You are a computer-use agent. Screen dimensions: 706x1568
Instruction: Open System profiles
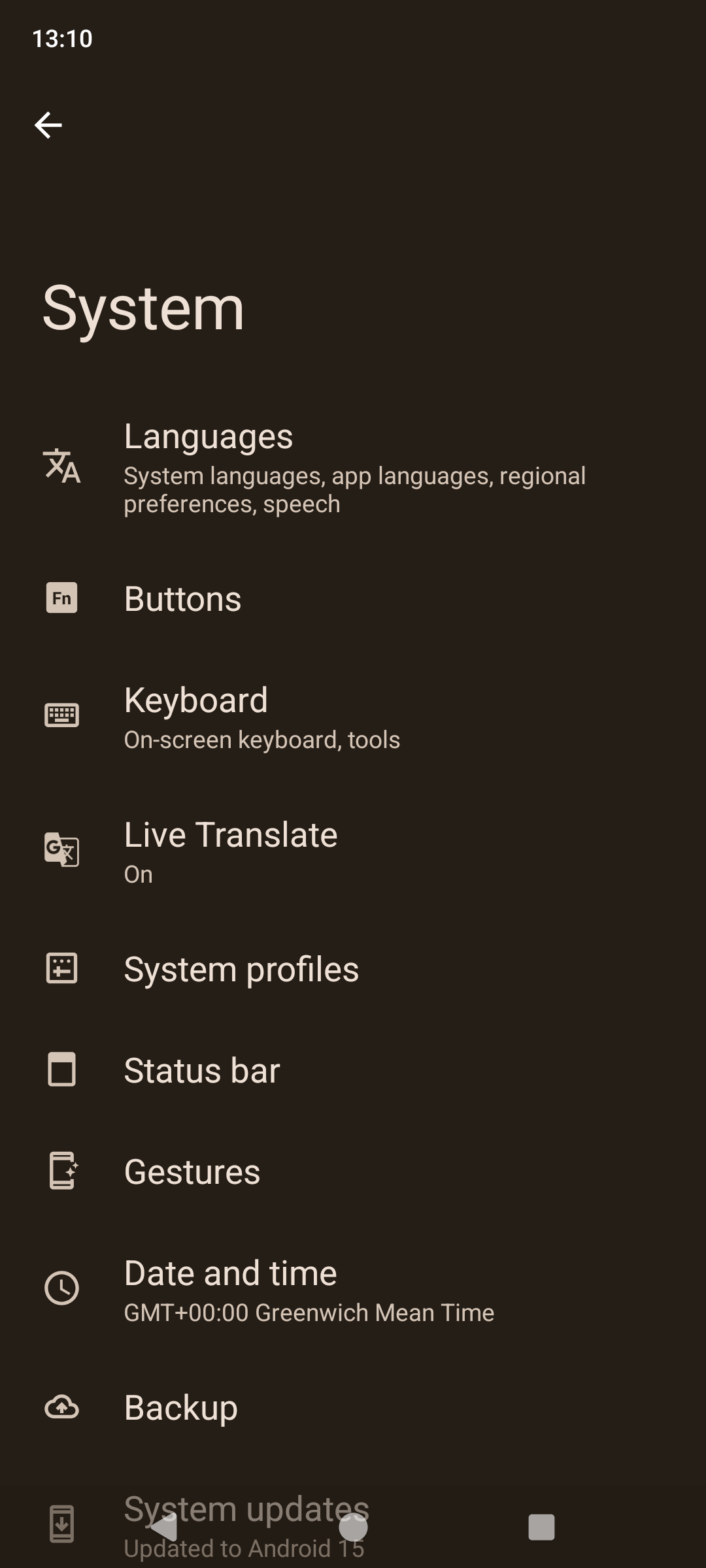pyautogui.click(x=353, y=969)
